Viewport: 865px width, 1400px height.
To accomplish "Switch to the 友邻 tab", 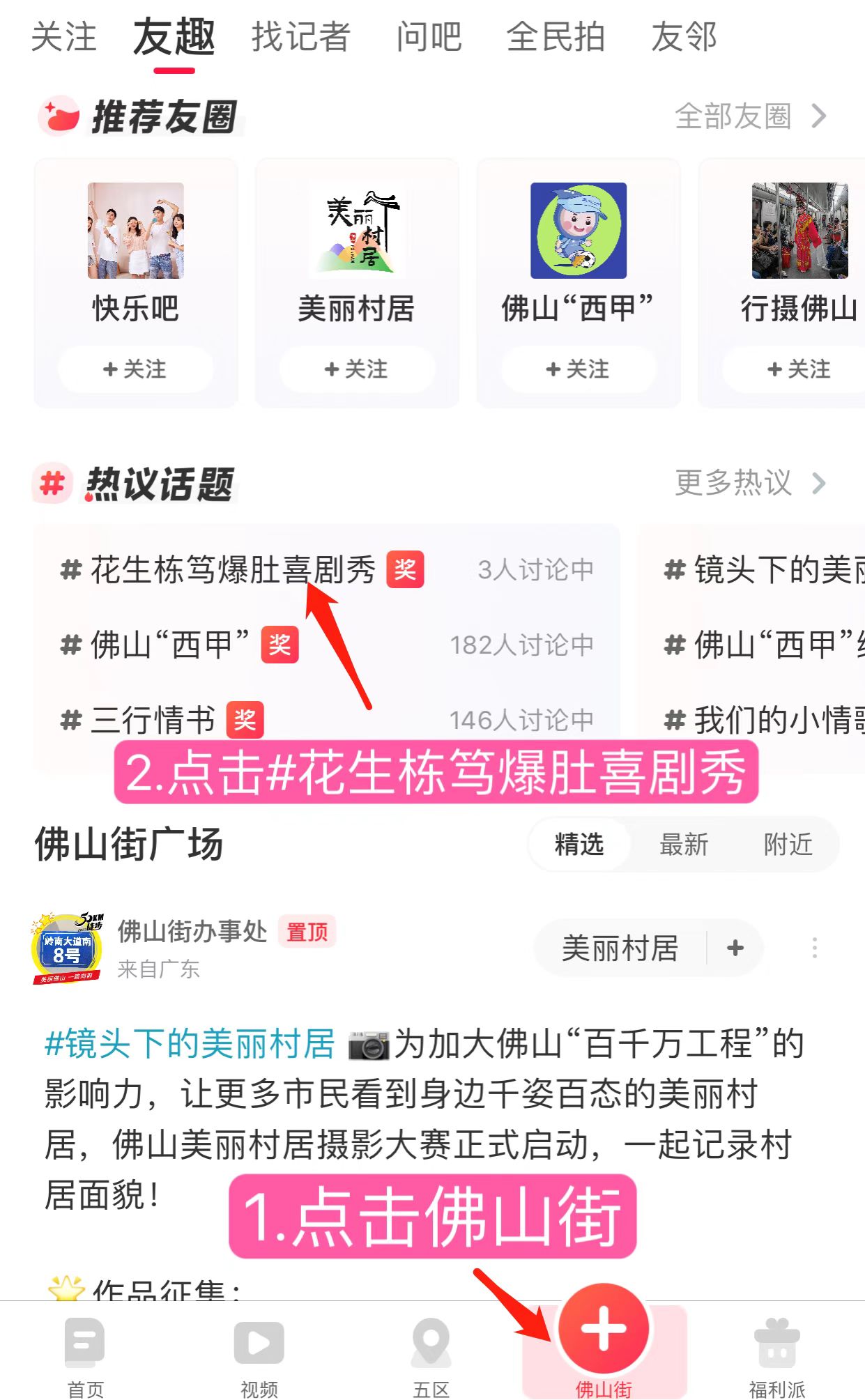I will 684,37.
